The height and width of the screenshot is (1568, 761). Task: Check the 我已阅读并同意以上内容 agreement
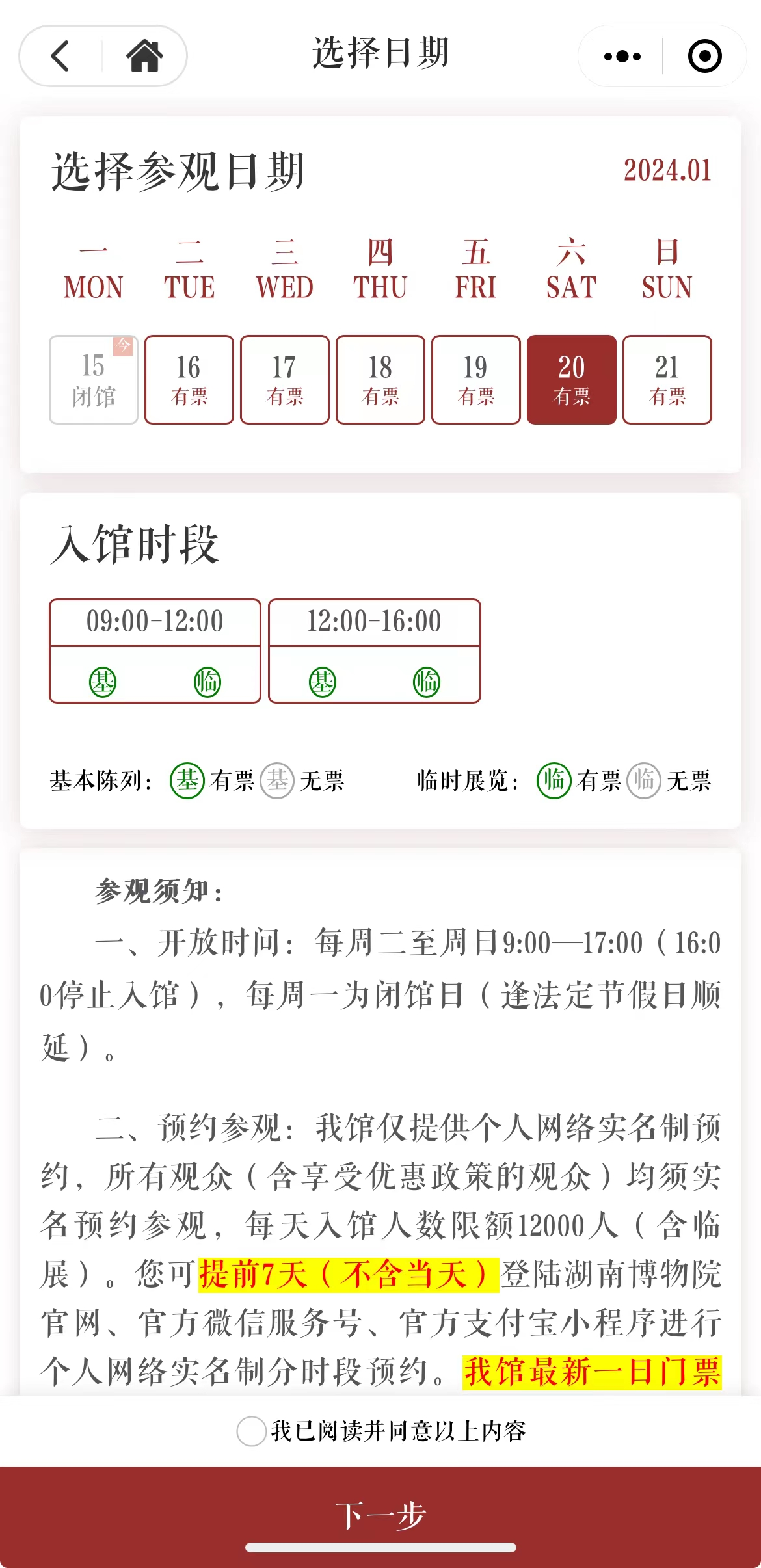pos(251,1431)
